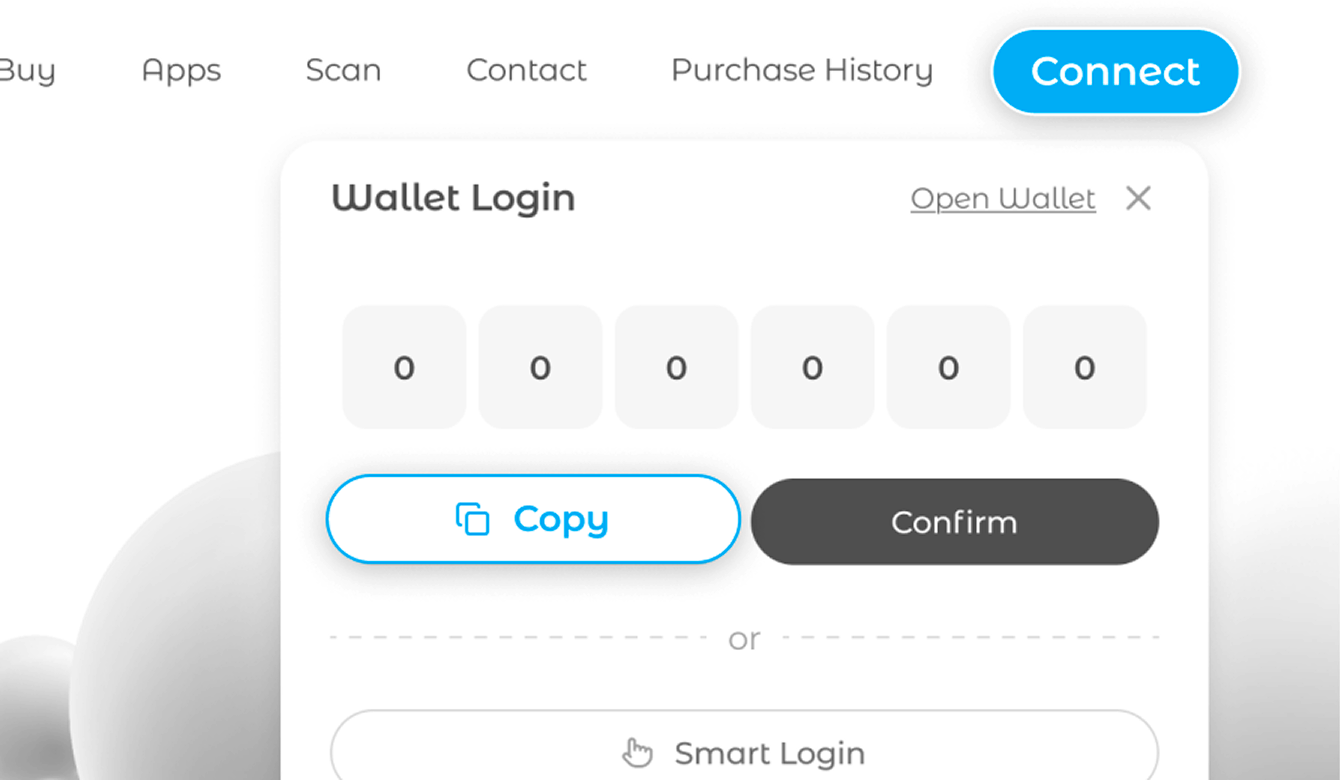Open the Buy section
This screenshot has width=1340, height=780.
click(x=27, y=70)
